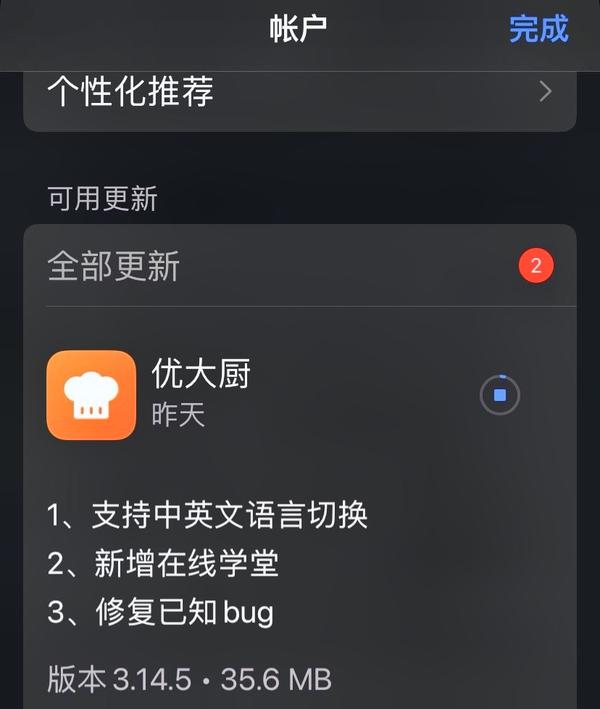Open the 优大厨 app page

pos(92,395)
